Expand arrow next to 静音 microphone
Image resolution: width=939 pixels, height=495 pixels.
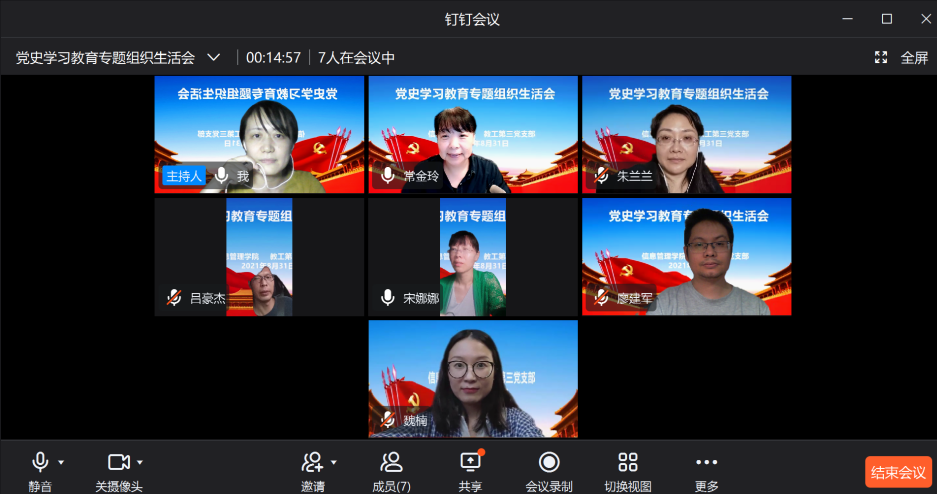(61, 462)
